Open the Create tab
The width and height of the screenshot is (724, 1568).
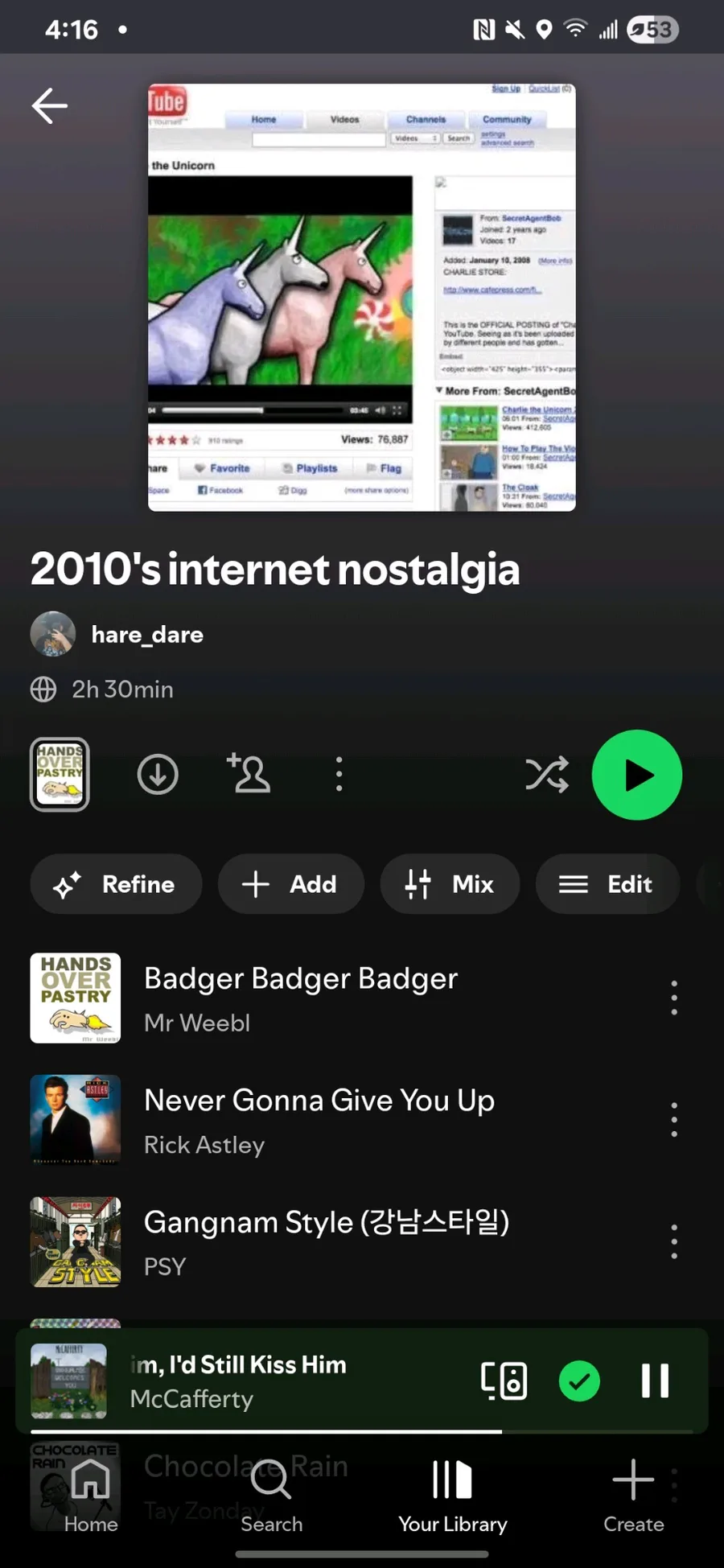tap(633, 1496)
